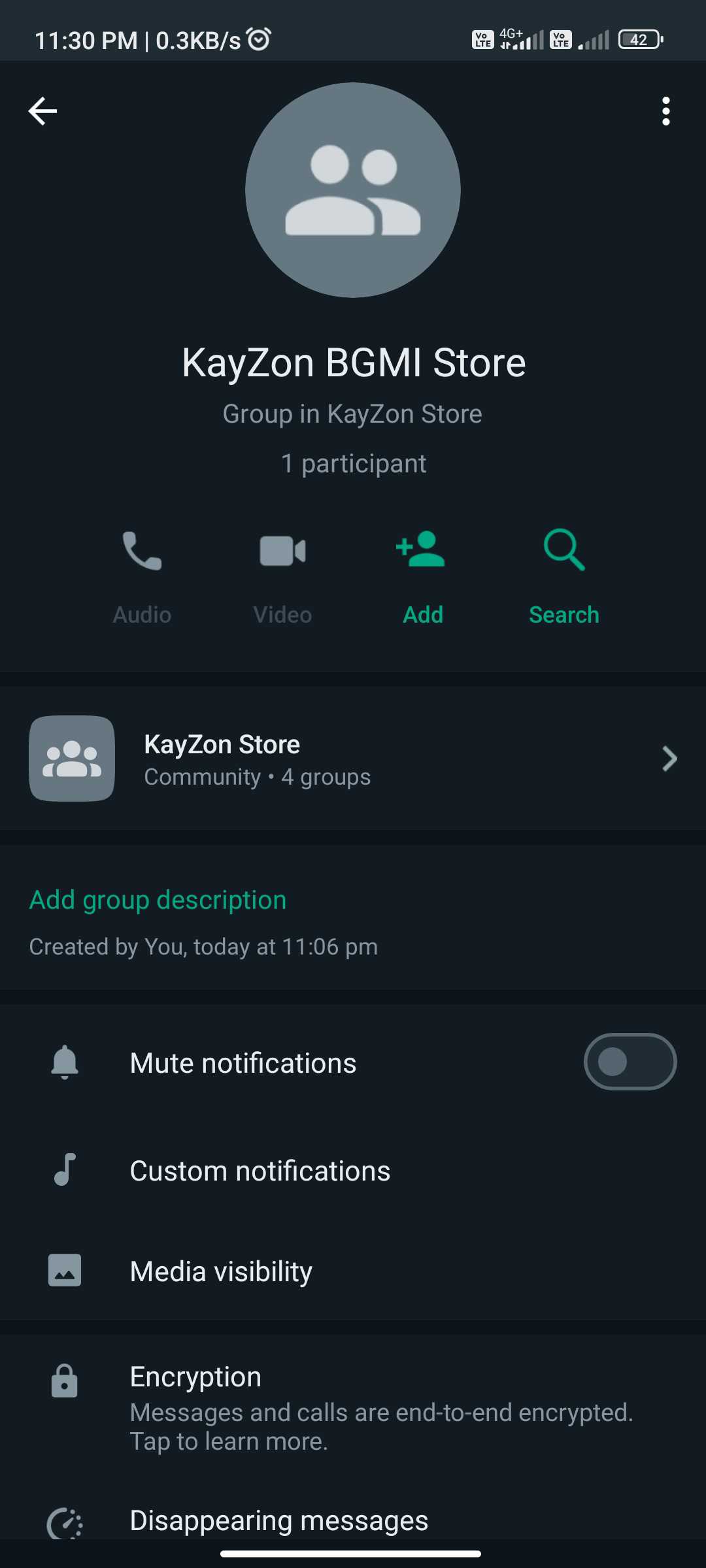Open Disappearing messages setting
Screen dimensions: 706x1568
[x=353, y=1520]
